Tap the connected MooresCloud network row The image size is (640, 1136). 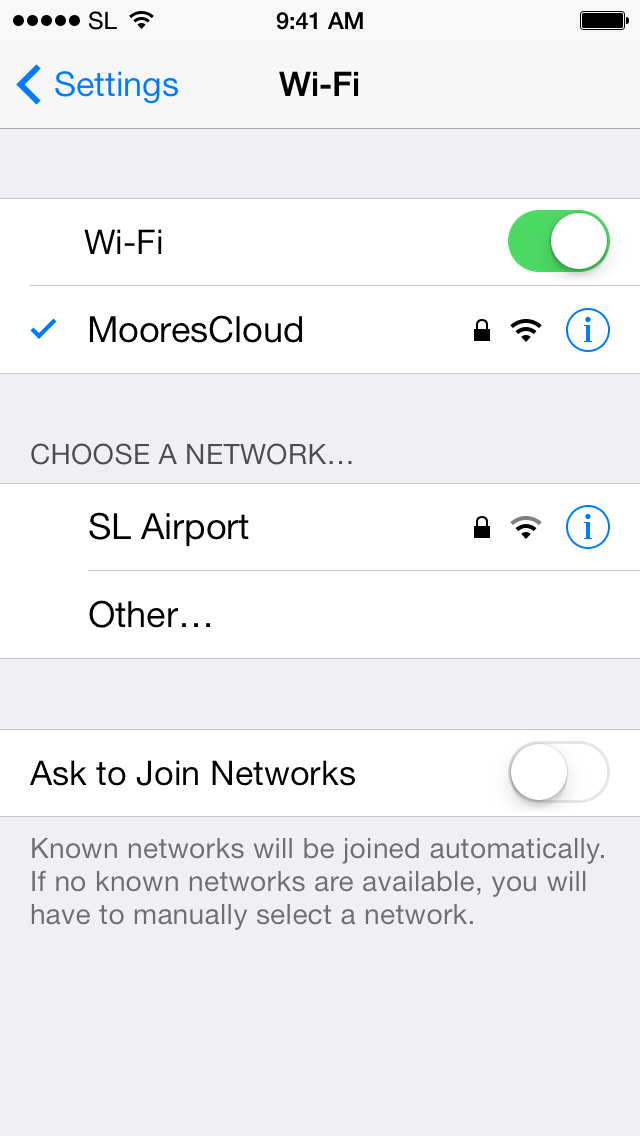(x=320, y=330)
